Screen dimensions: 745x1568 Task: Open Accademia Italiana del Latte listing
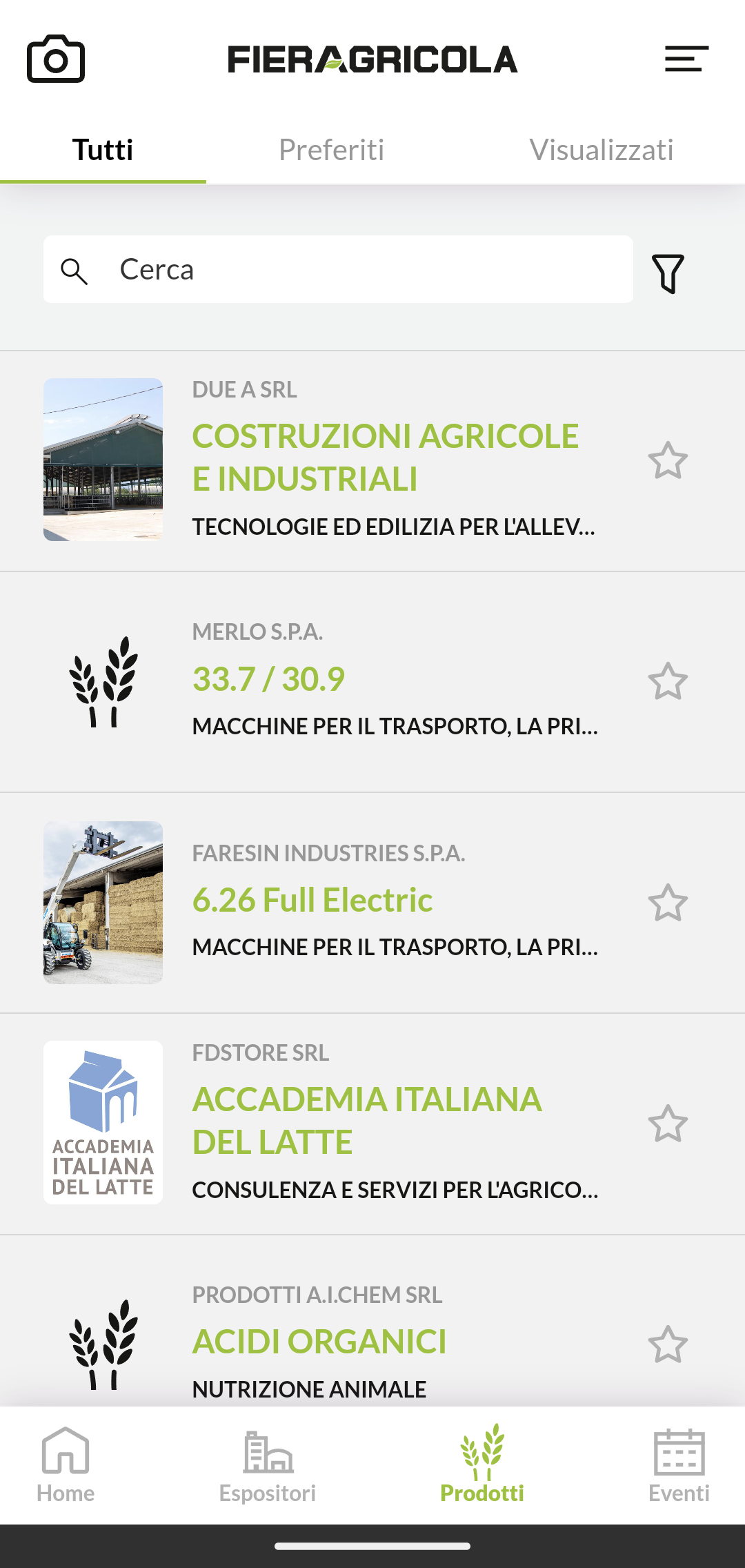click(x=367, y=1120)
